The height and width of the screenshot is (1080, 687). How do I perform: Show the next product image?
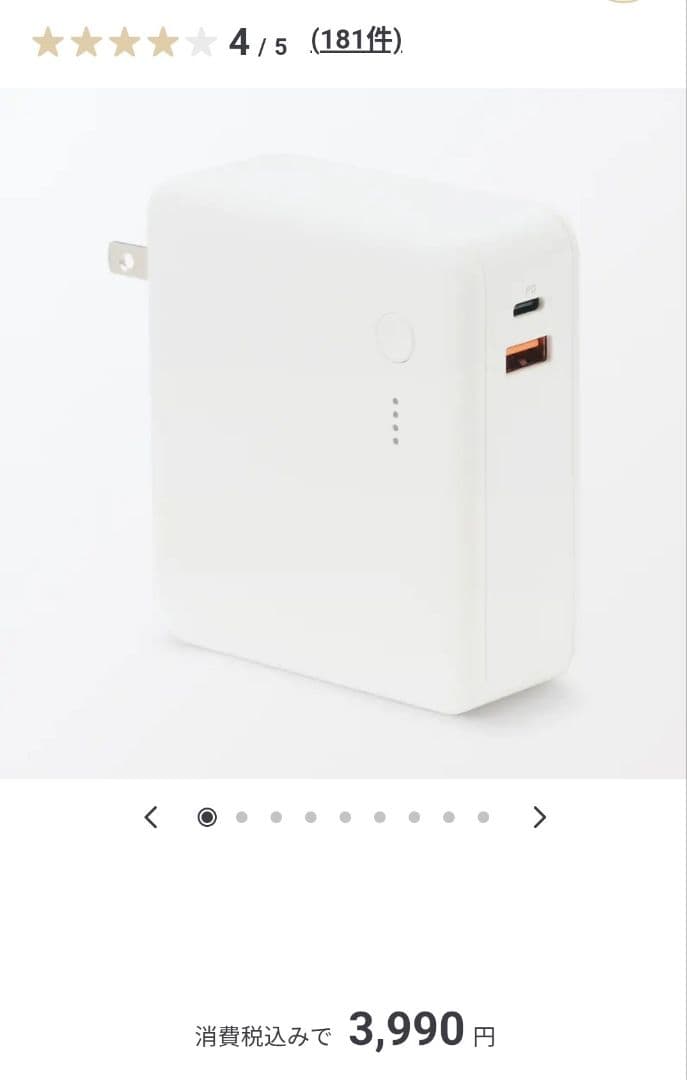click(539, 817)
